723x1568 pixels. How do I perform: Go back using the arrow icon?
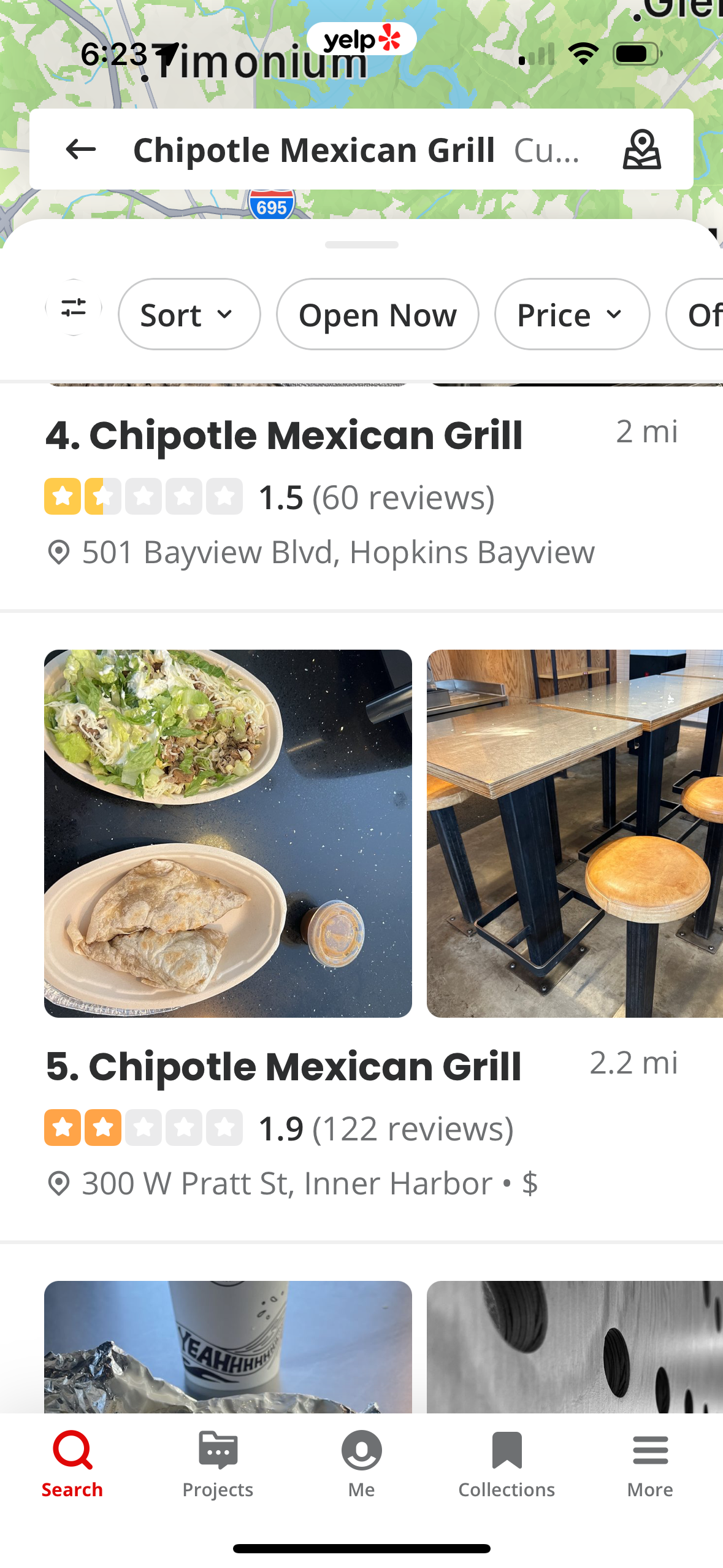tap(80, 149)
